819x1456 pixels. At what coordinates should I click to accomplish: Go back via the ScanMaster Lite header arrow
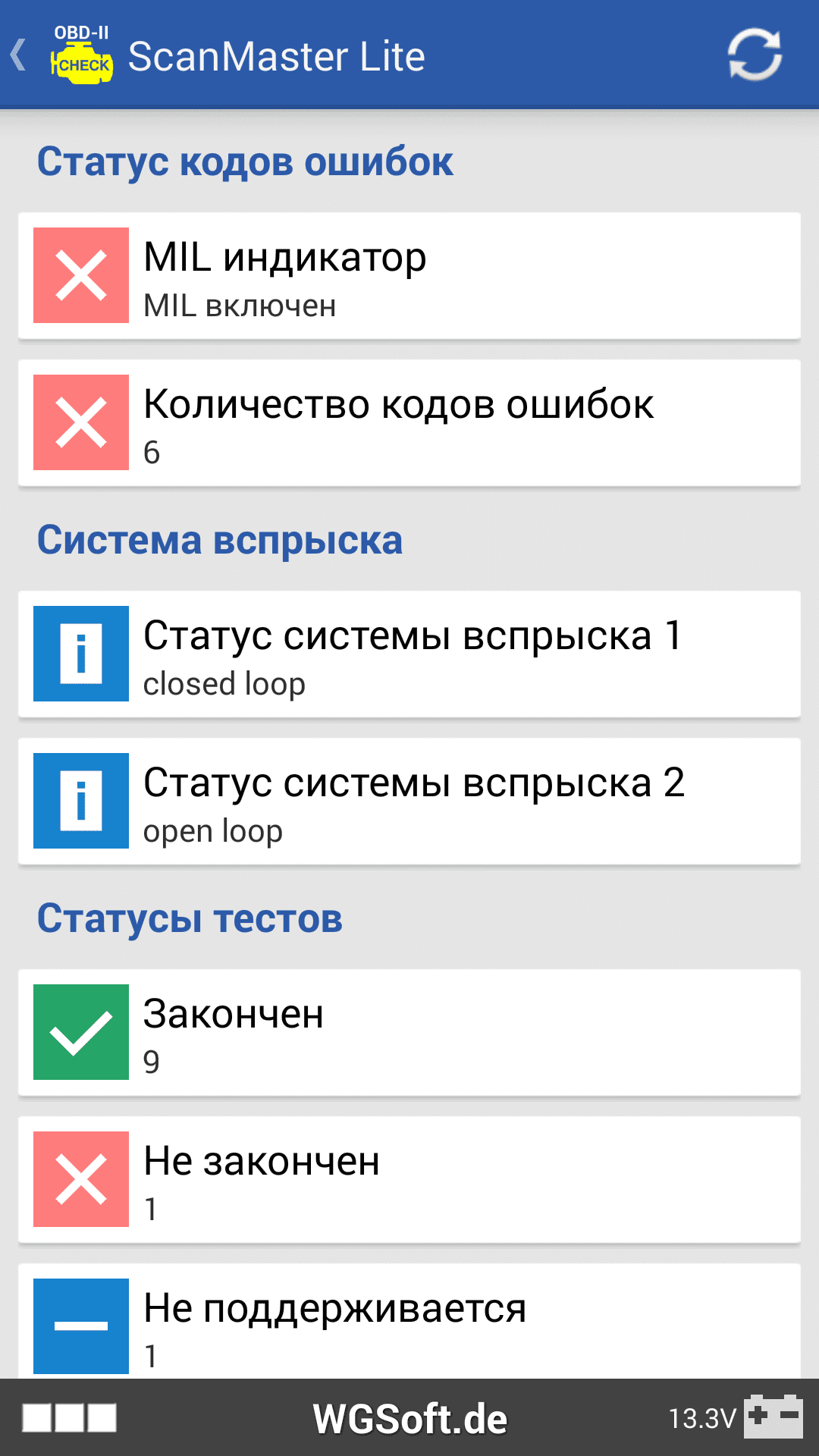tap(20, 55)
